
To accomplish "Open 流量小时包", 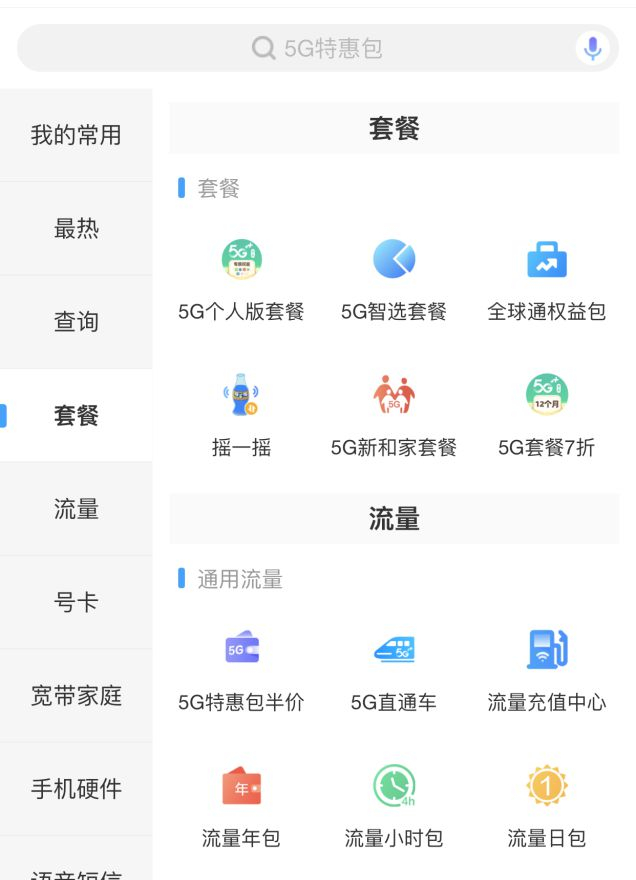I will tap(394, 804).
